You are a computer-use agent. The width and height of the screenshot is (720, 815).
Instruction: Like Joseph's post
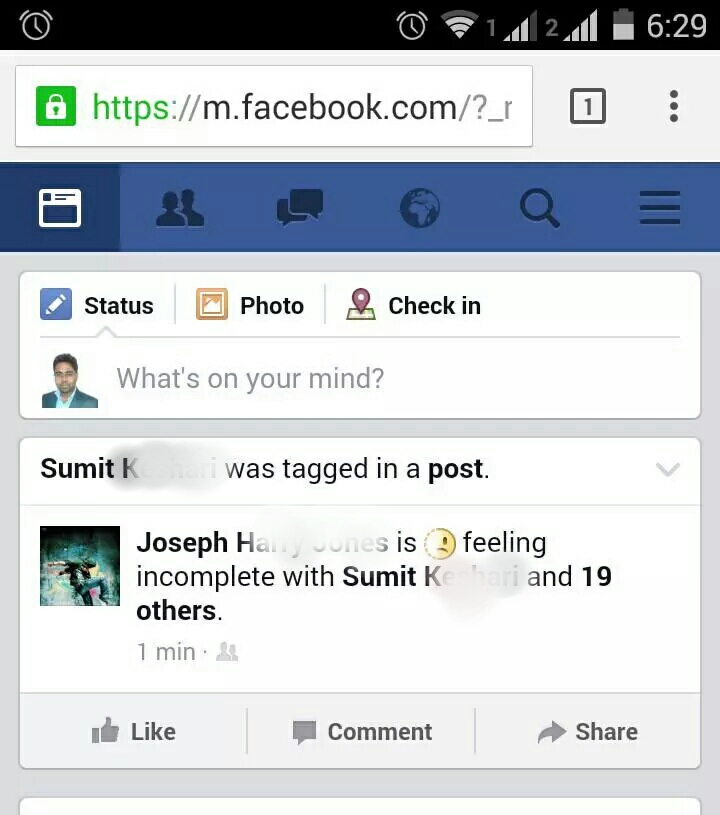point(133,732)
